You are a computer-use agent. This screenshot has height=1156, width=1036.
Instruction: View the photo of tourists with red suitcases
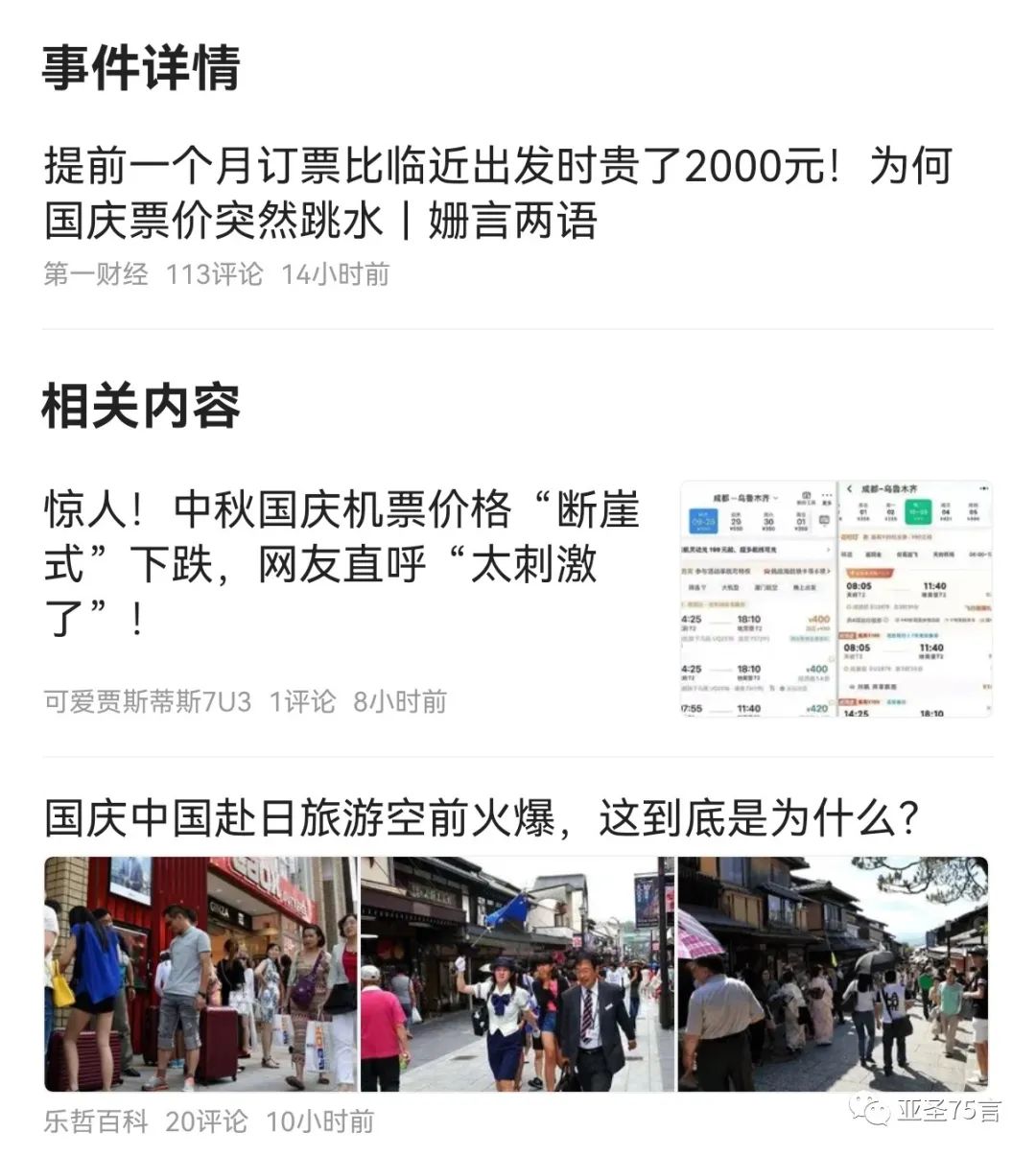click(x=200, y=974)
